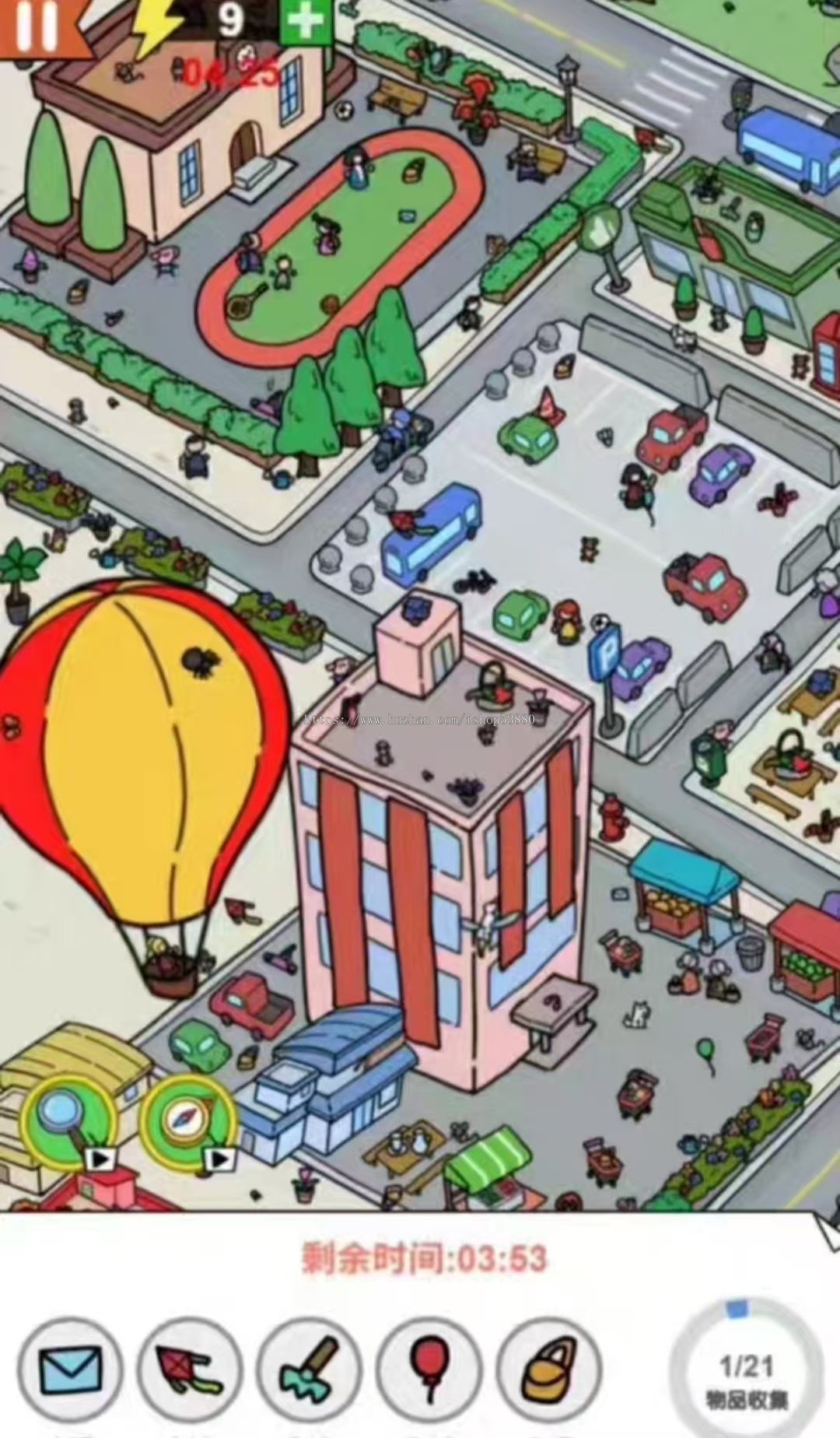Select the red balloon target item
The image size is (840, 1438).
click(x=428, y=1371)
